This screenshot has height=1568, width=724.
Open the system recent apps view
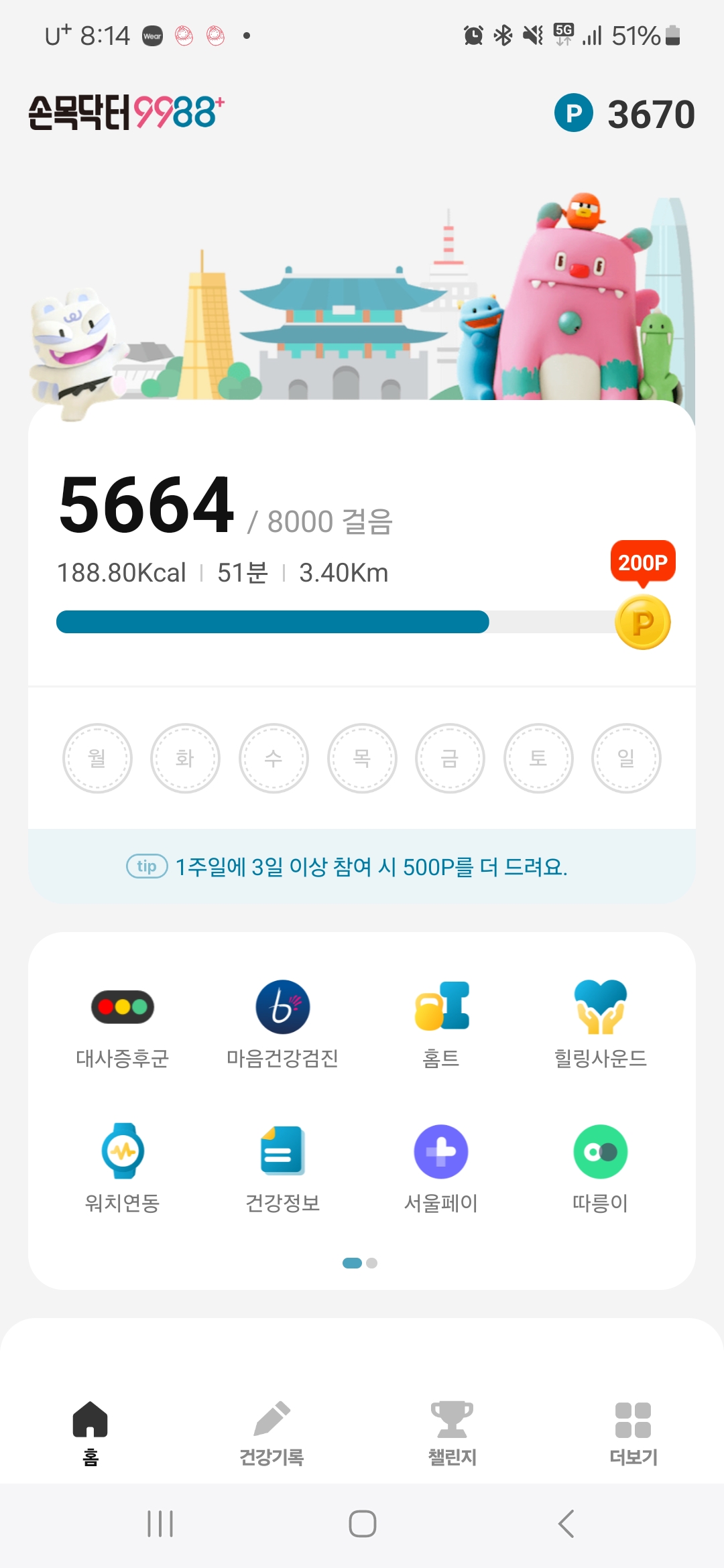pyautogui.click(x=160, y=1524)
